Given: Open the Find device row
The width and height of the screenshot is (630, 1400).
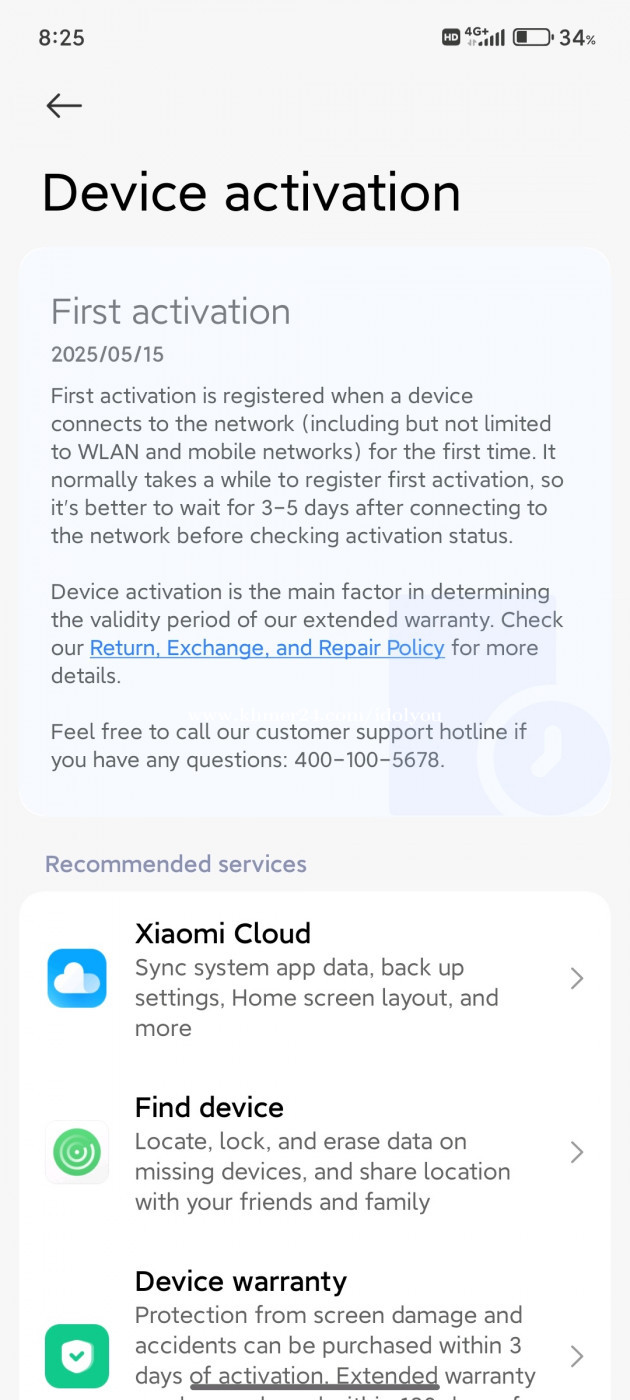Looking at the screenshot, I should (x=315, y=1153).
